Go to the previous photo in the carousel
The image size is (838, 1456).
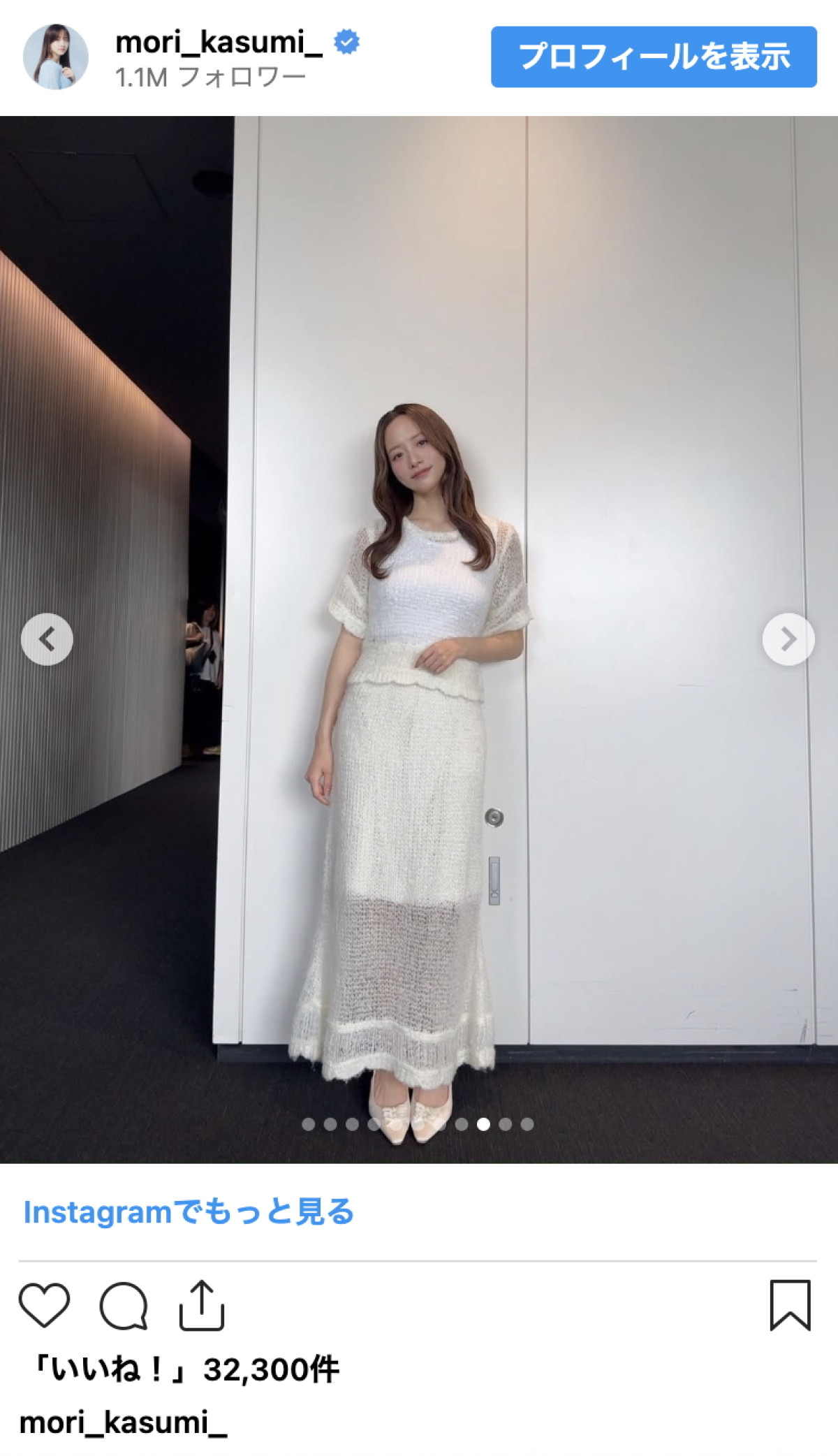coord(47,639)
